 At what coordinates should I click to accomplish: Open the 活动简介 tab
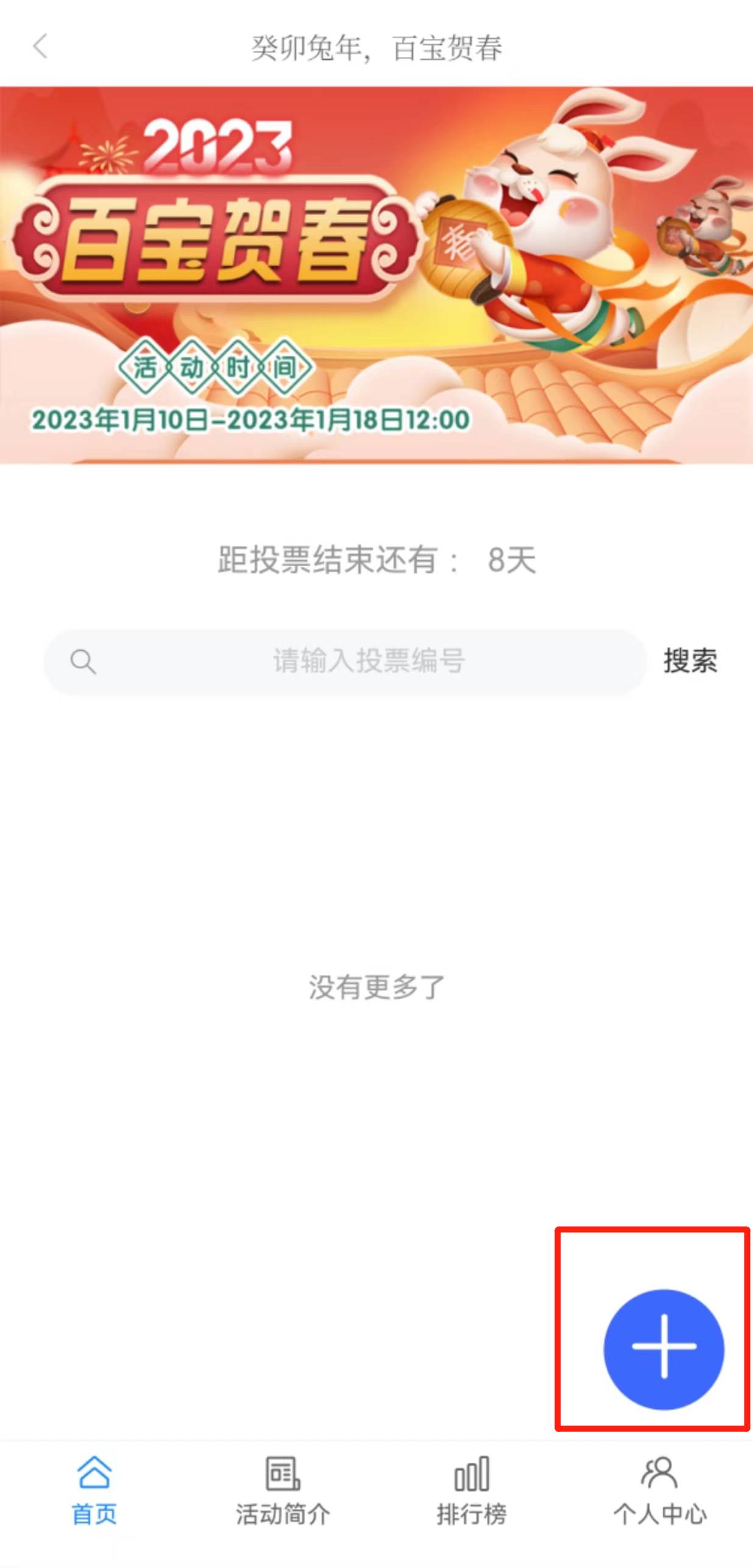tap(283, 1491)
